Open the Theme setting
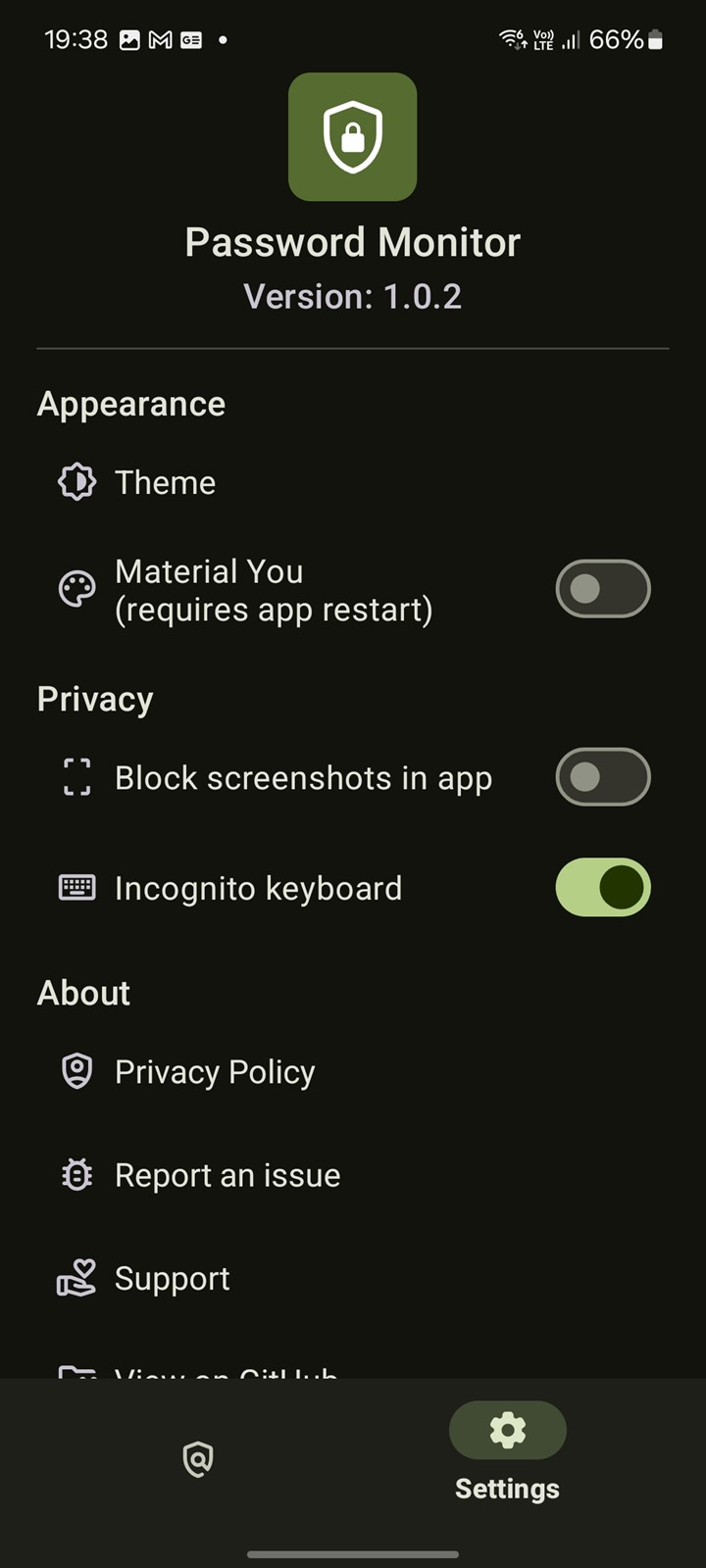The image size is (706, 1568). [353, 482]
